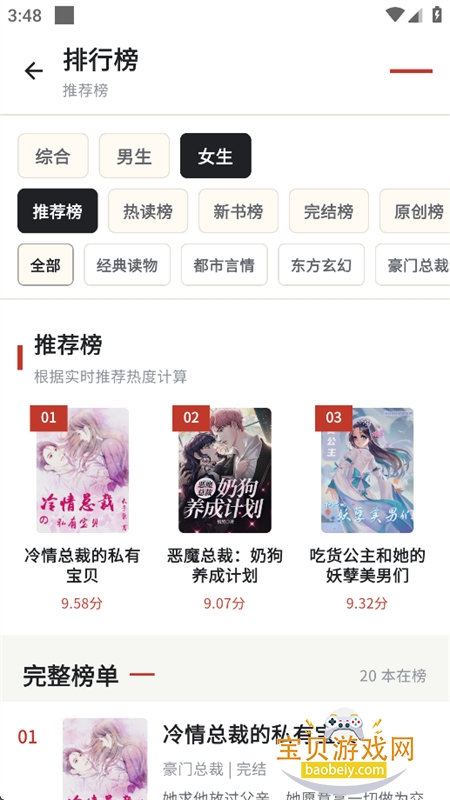Filter by 经典读物

pyautogui.click(x=127, y=265)
